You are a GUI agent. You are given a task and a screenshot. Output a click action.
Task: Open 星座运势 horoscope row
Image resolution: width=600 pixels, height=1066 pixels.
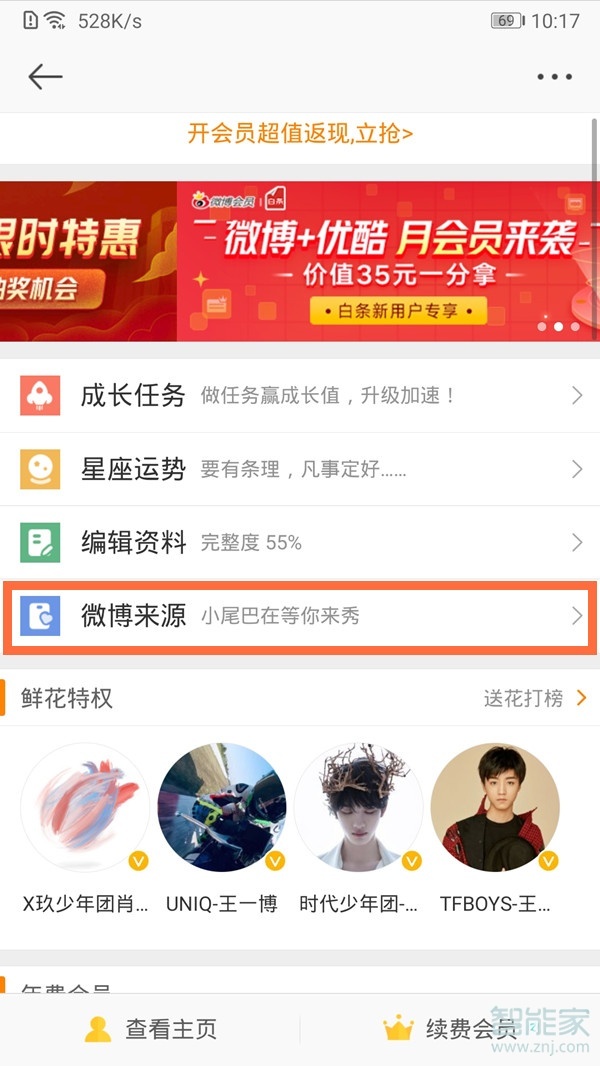click(300, 469)
